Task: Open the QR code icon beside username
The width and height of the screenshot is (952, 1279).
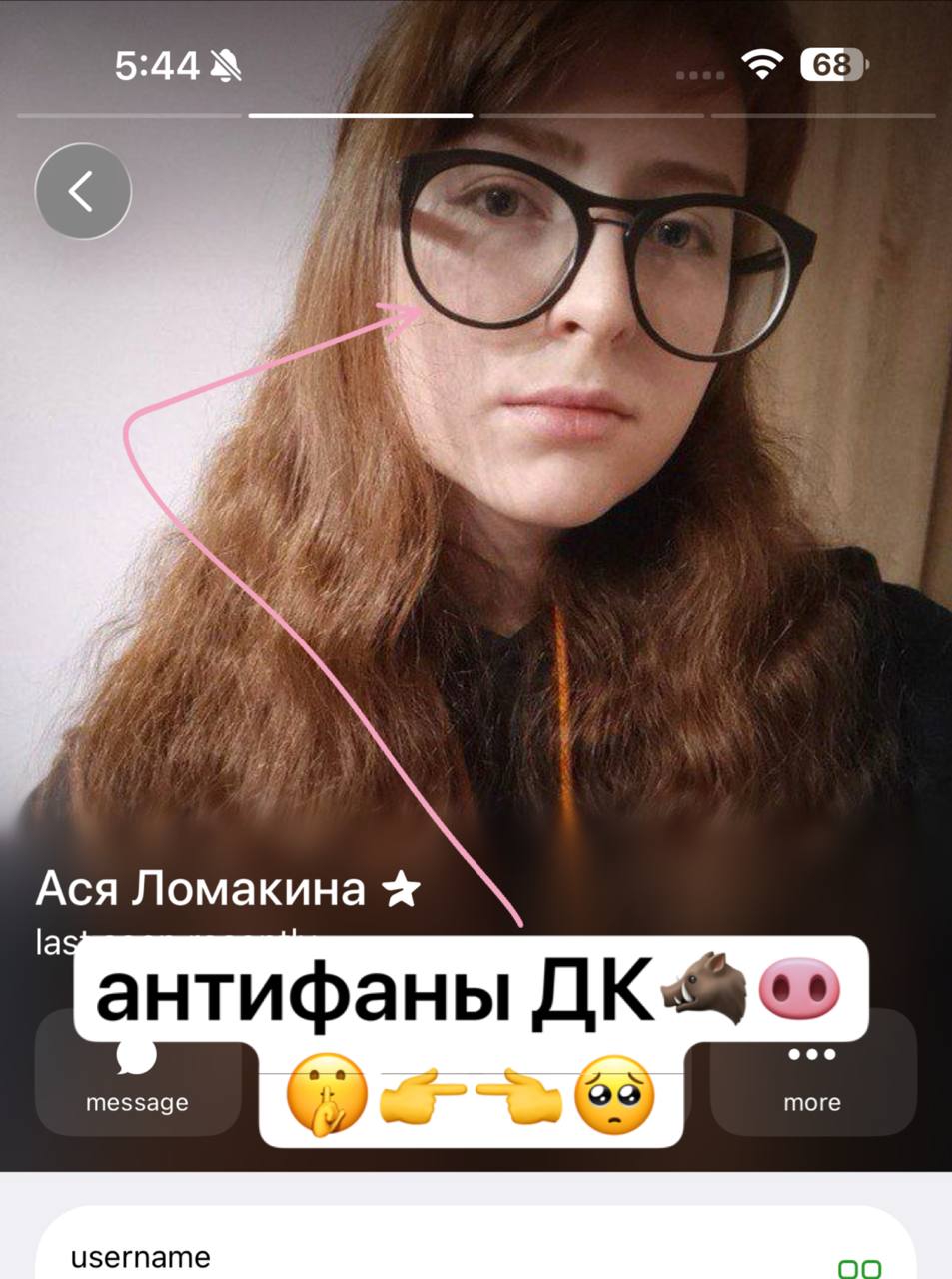Action: coord(859,1268)
